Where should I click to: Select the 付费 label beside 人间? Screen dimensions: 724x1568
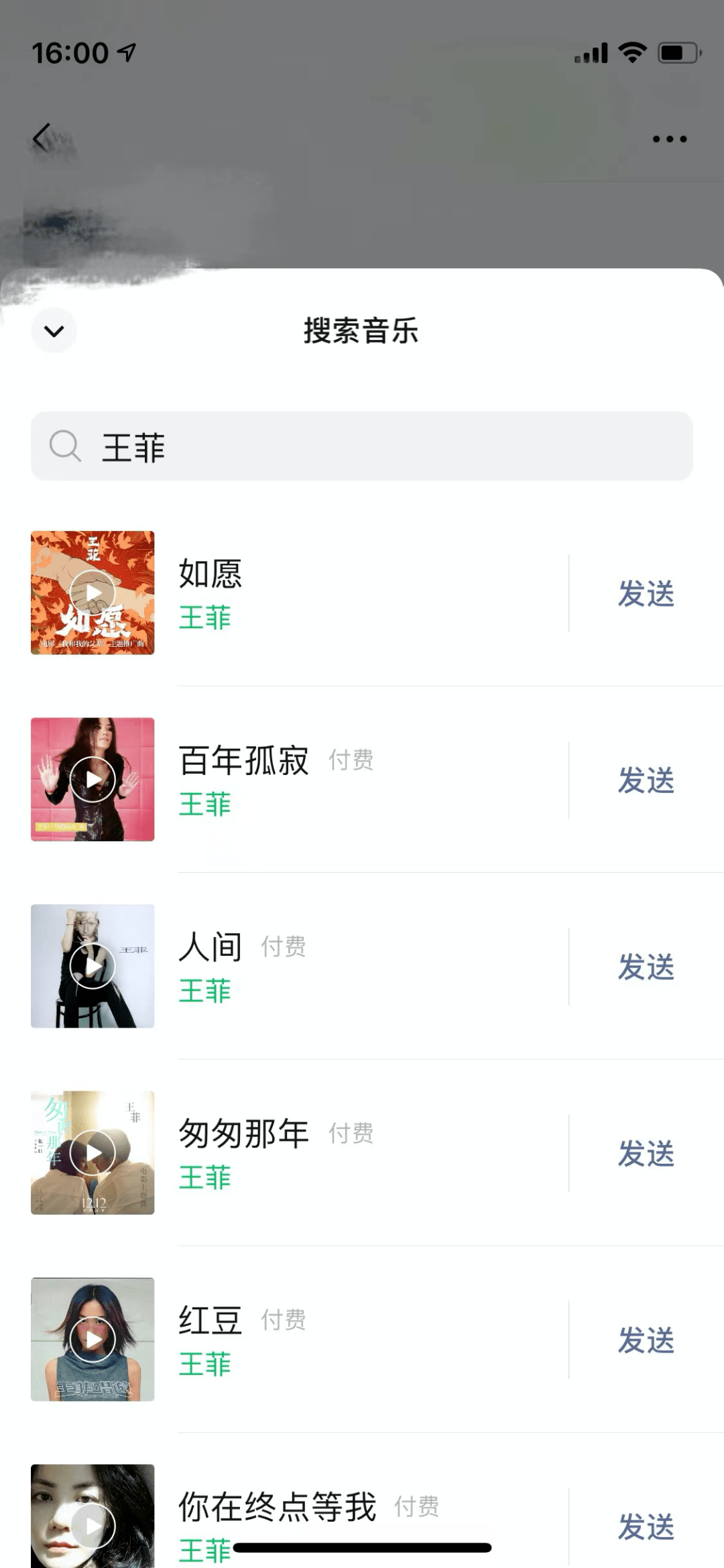(x=284, y=947)
